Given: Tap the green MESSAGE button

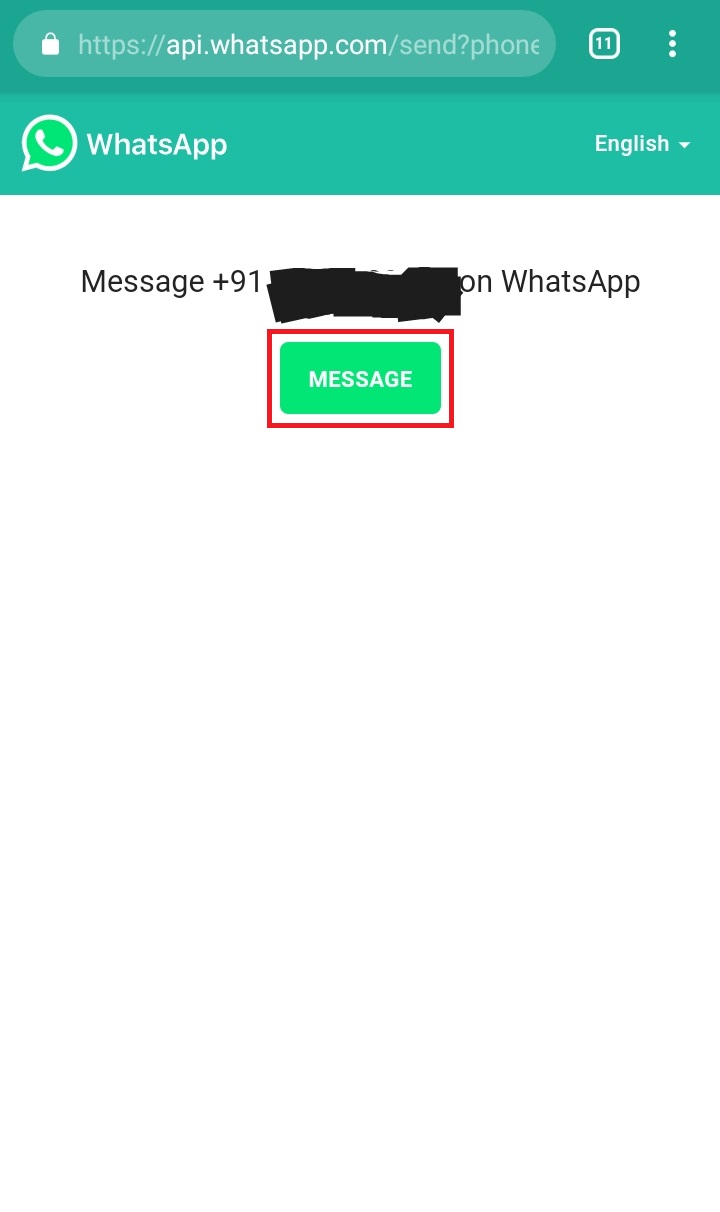Looking at the screenshot, I should coord(360,378).
